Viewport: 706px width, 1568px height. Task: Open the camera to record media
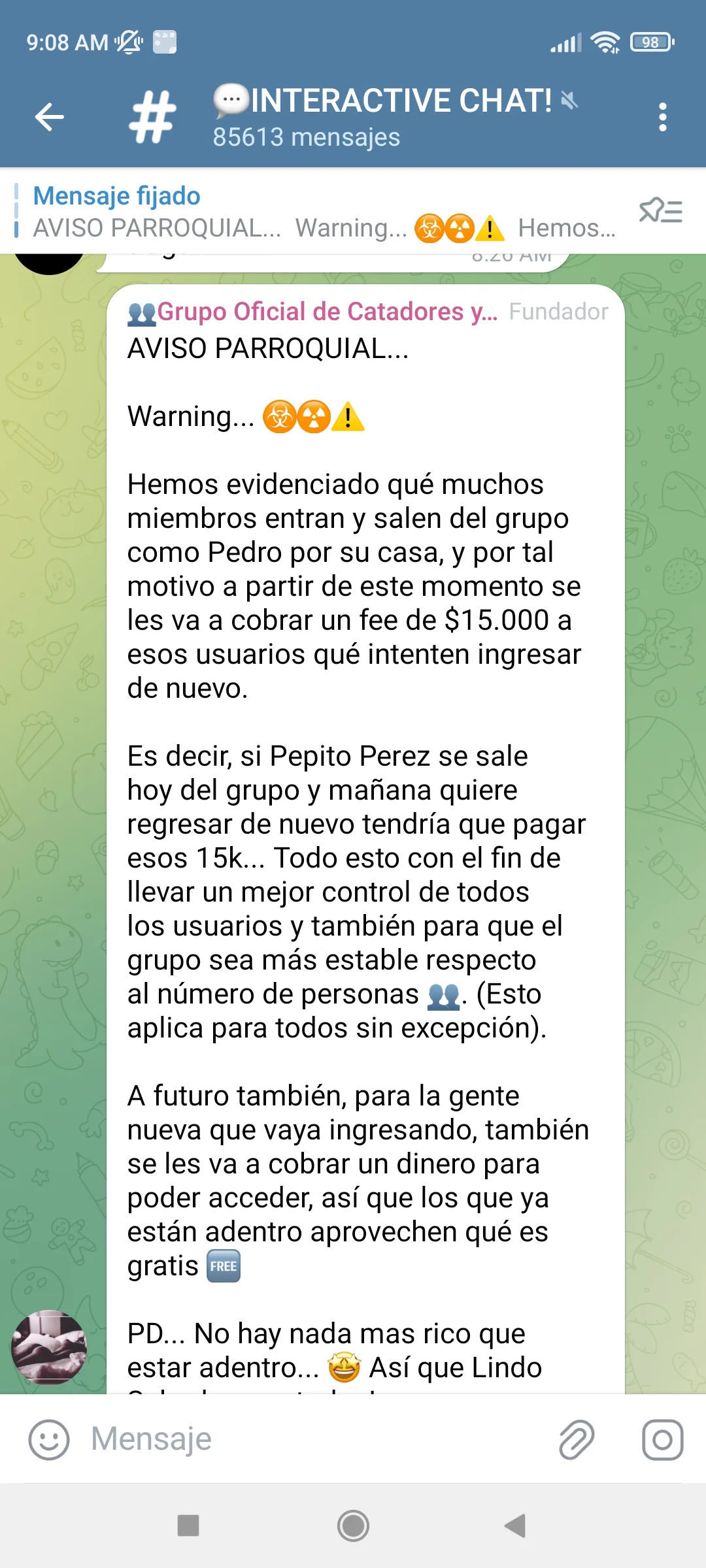[662, 1439]
